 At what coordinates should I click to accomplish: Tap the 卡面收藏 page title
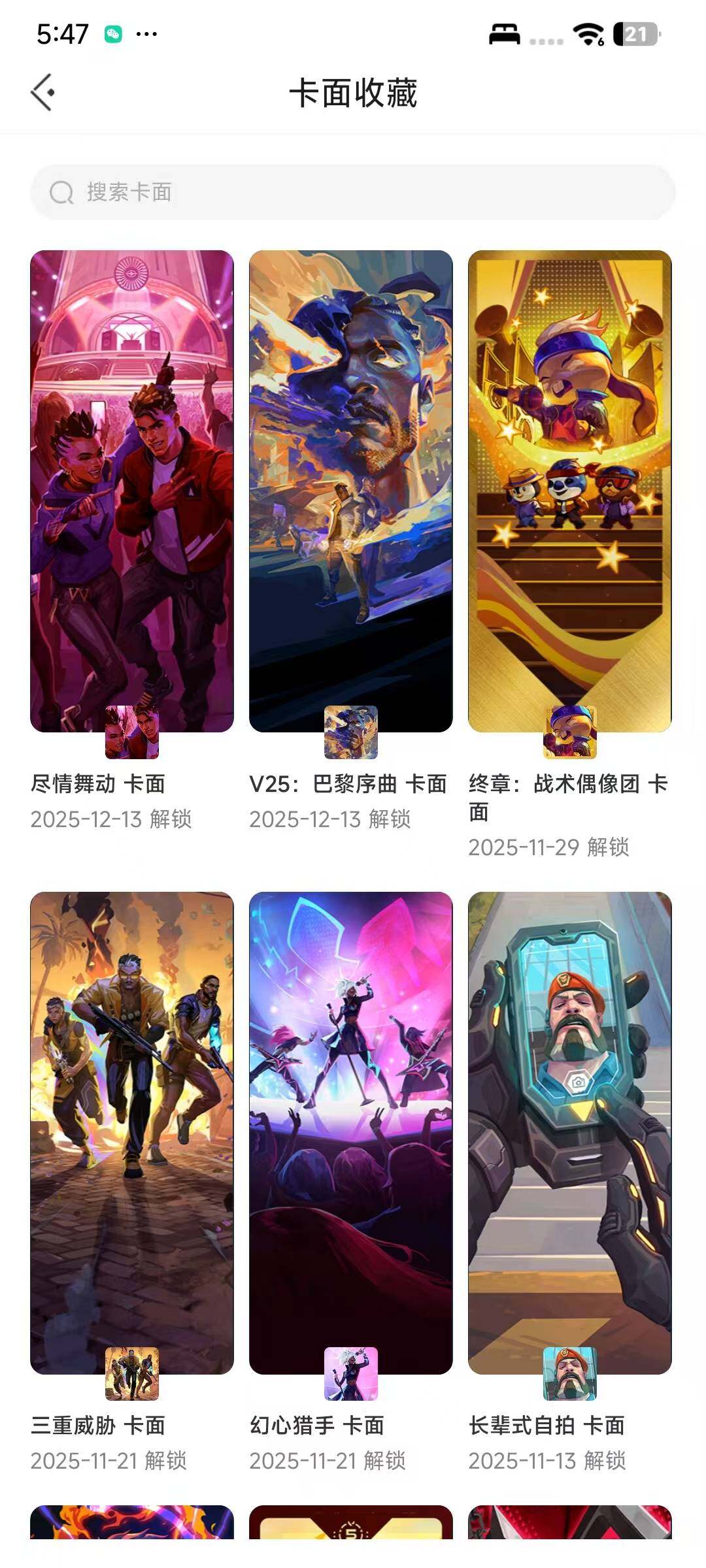click(x=353, y=91)
